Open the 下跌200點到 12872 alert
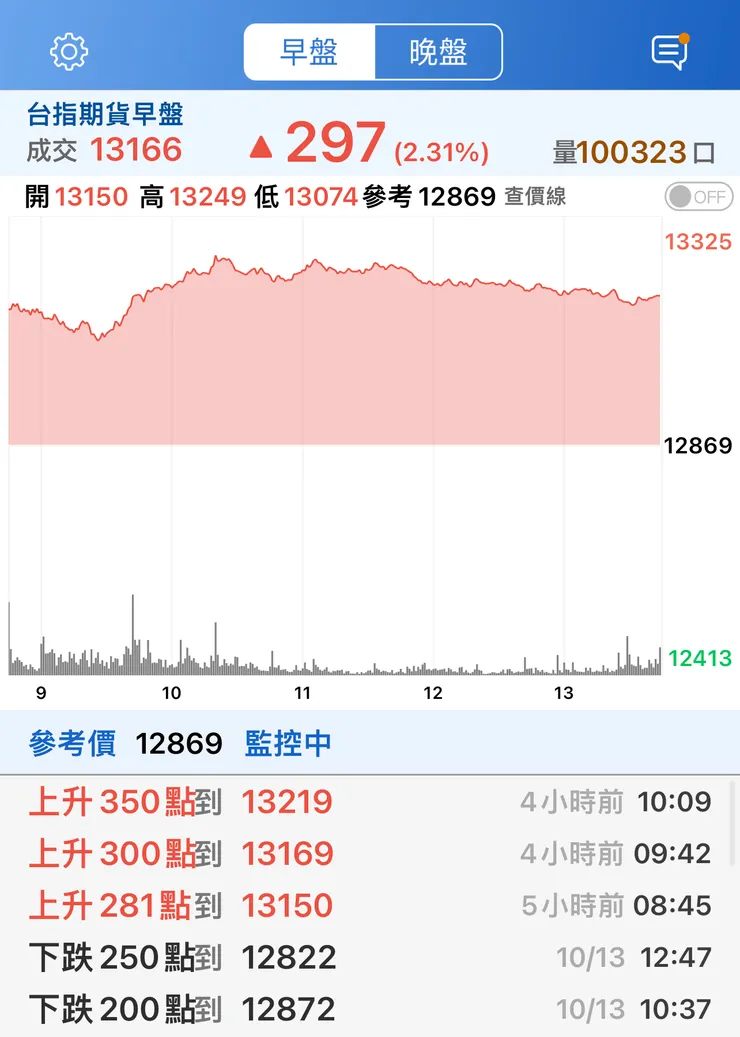 point(369,1008)
